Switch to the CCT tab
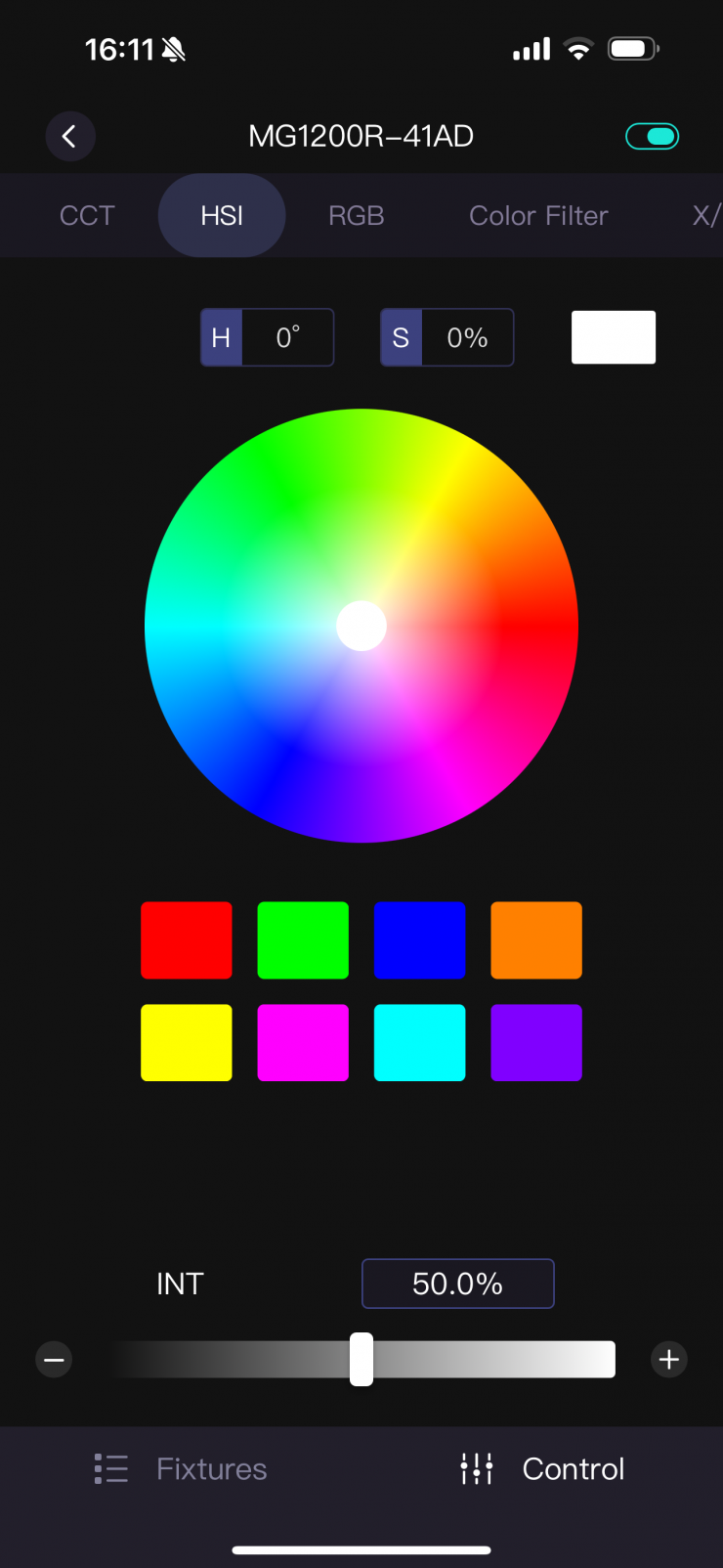 point(87,215)
